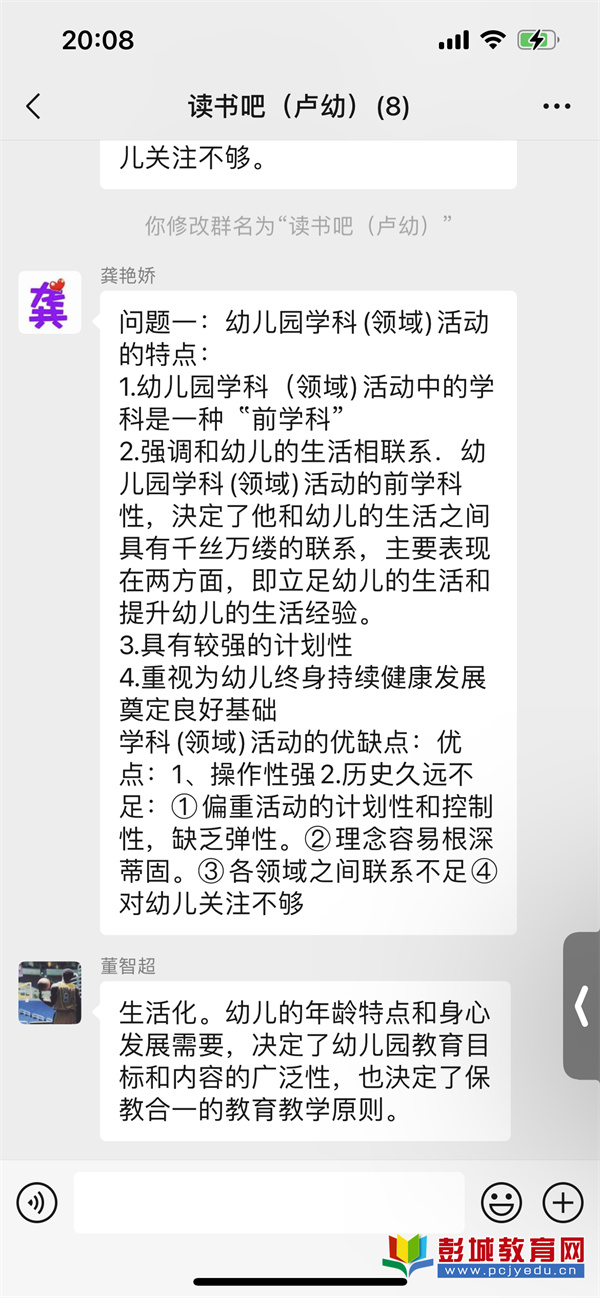The width and height of the screenshot is (600, 1298).
Task: Open the plus attachment menu
Action: (562, 1202)
